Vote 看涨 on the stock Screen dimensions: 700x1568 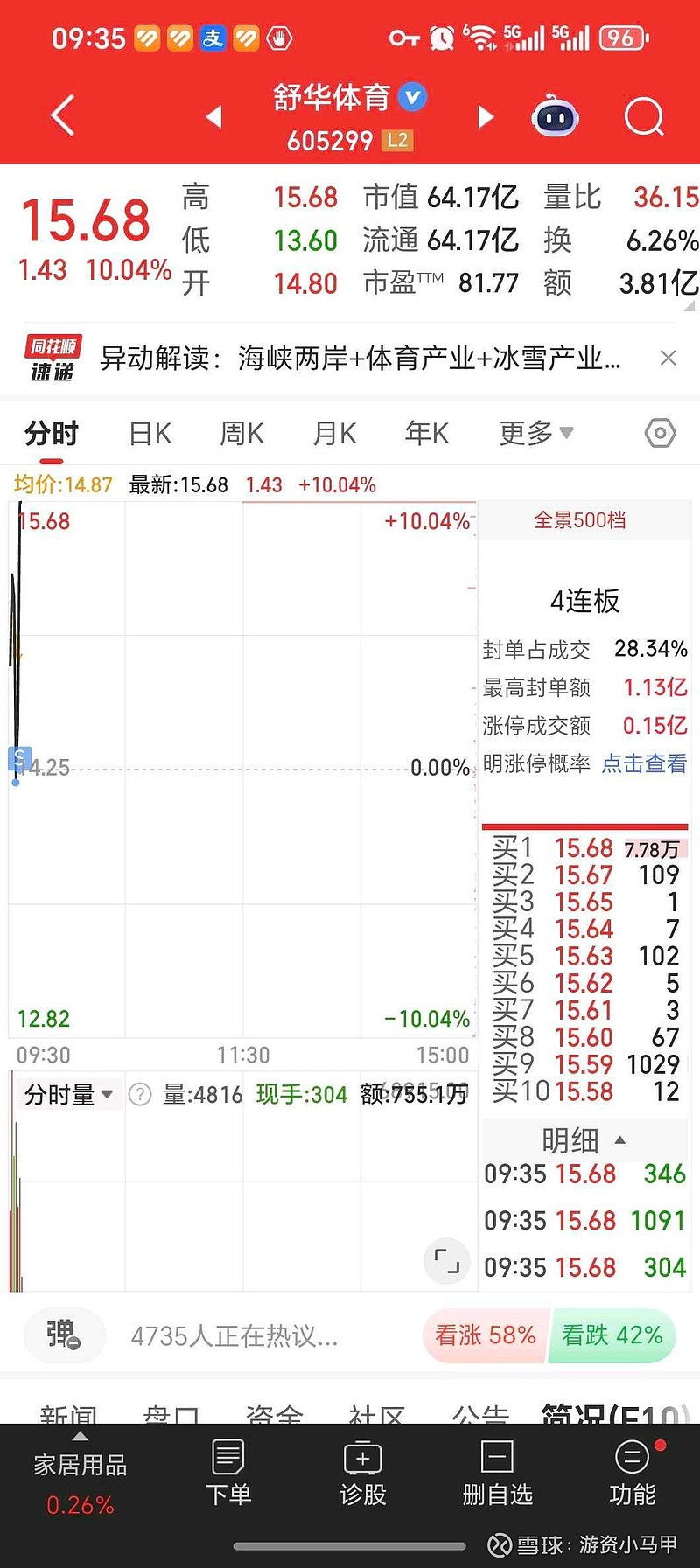pyautogui.click(x=486, y=1335)
